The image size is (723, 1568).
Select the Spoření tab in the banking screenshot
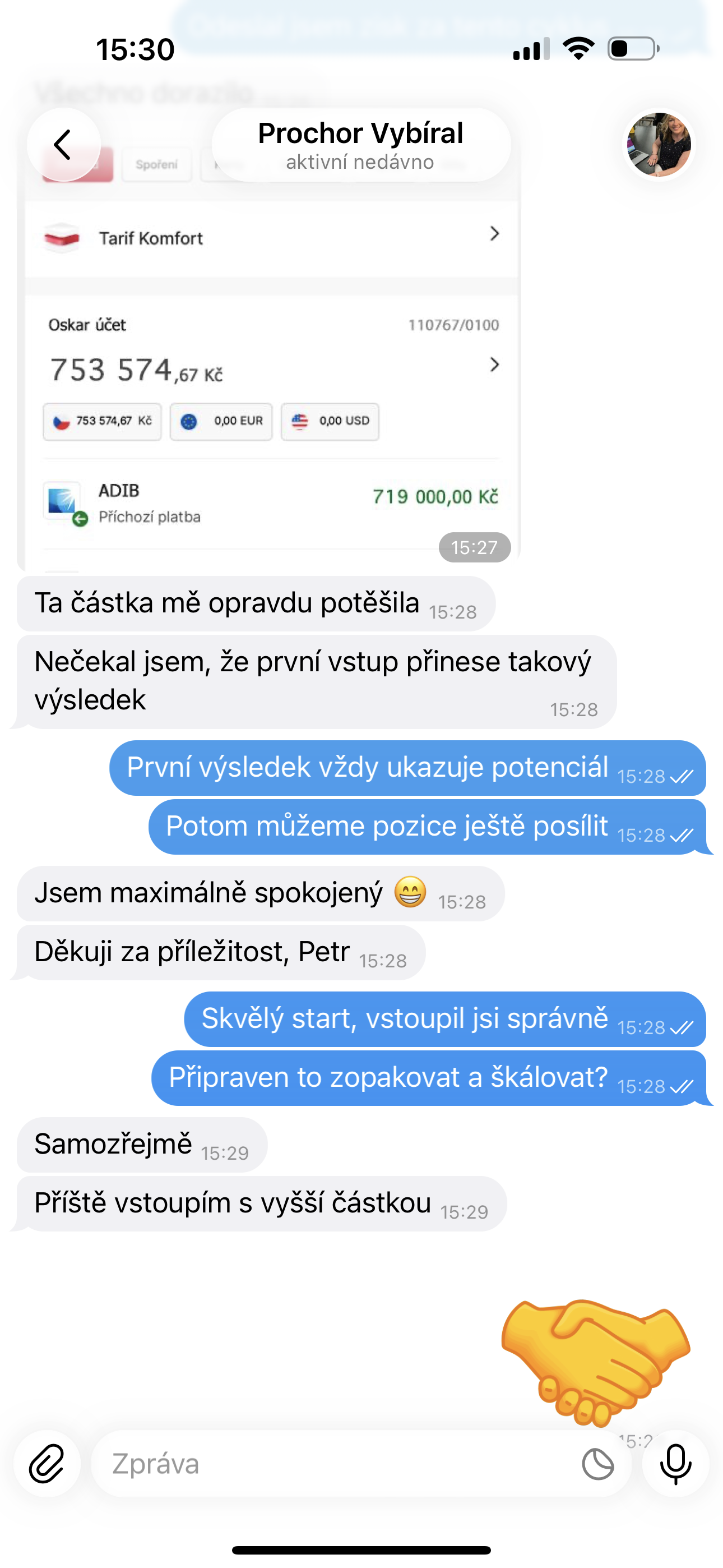coord(156,163)
